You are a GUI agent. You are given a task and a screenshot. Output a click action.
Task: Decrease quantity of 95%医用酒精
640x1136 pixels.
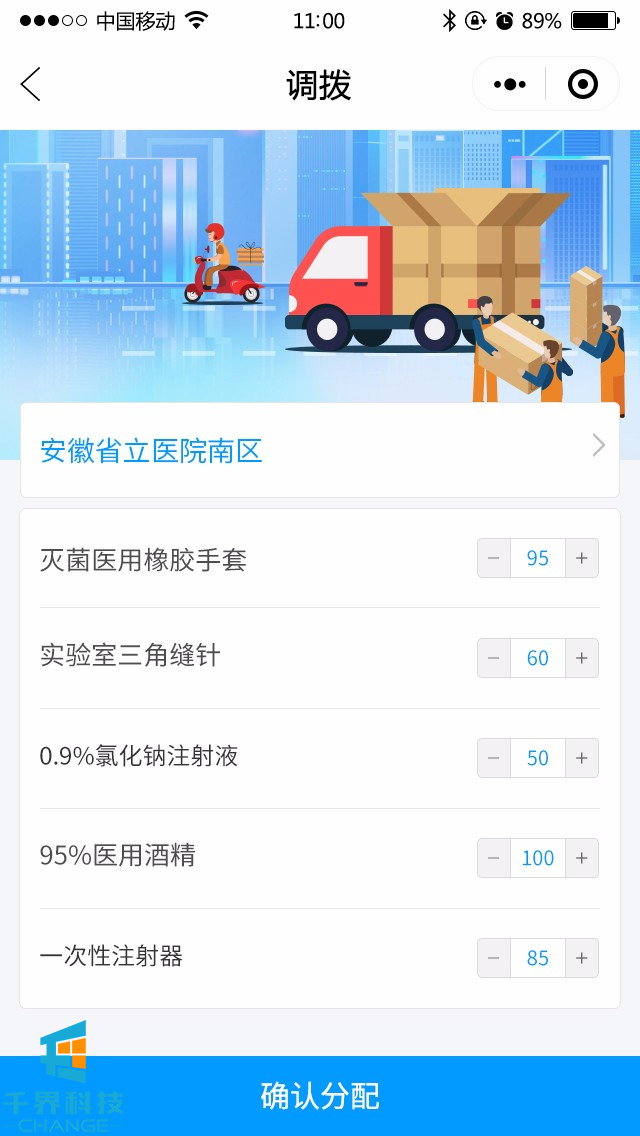[x=494, y=858]
